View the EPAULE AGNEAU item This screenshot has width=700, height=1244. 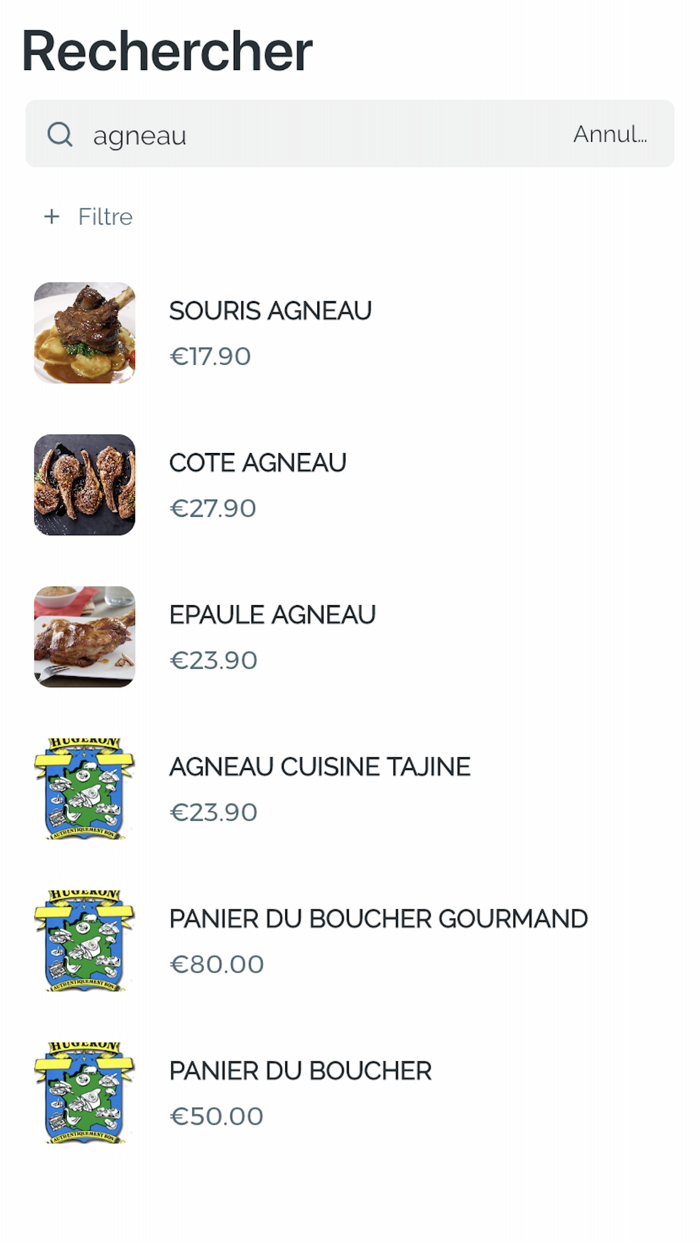coord(272,636)
